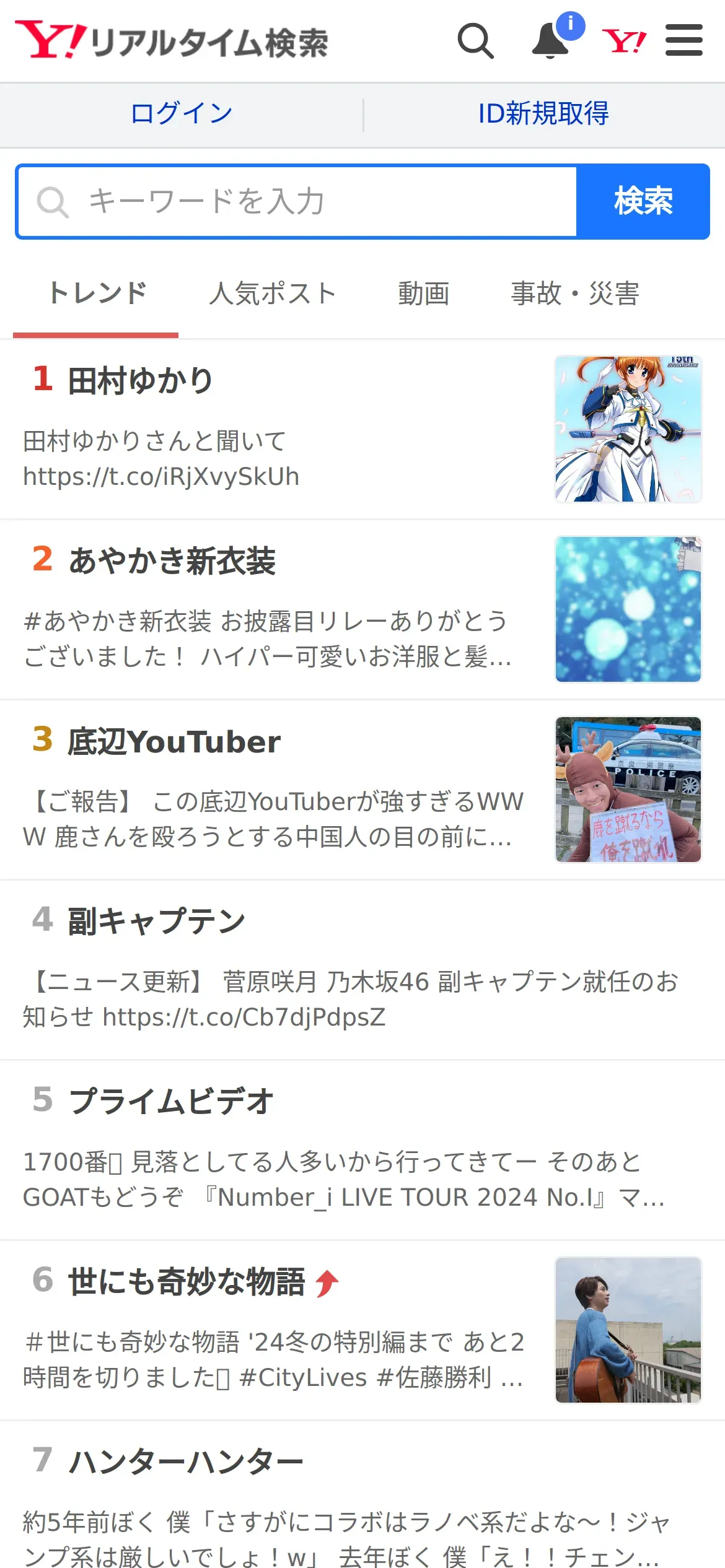Open the hamburger menu
This screenshot has height=1568, width=725.
click(x=683, y=41)
